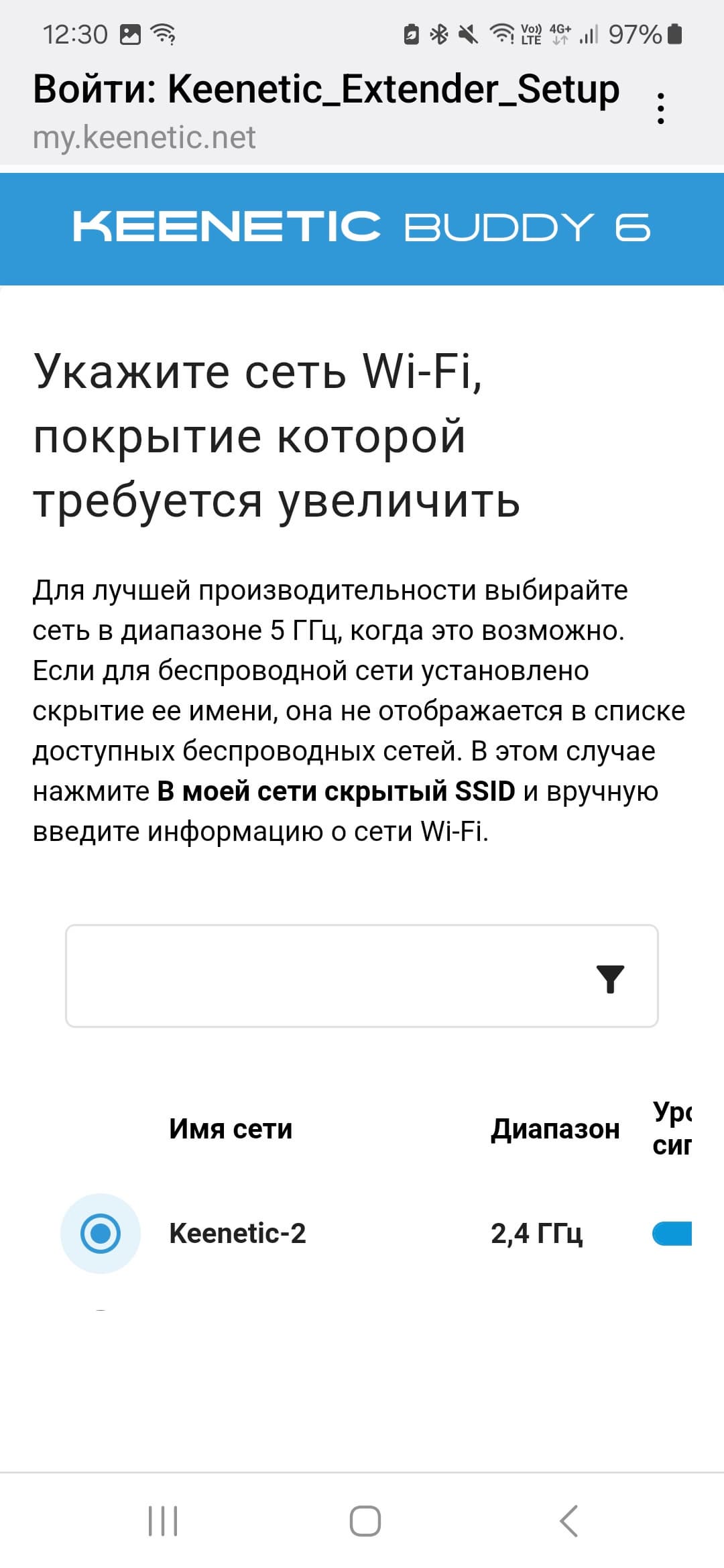The image size is (724, 1568).
Task: Tap the funnel filter icon
Action: [610, 979]
